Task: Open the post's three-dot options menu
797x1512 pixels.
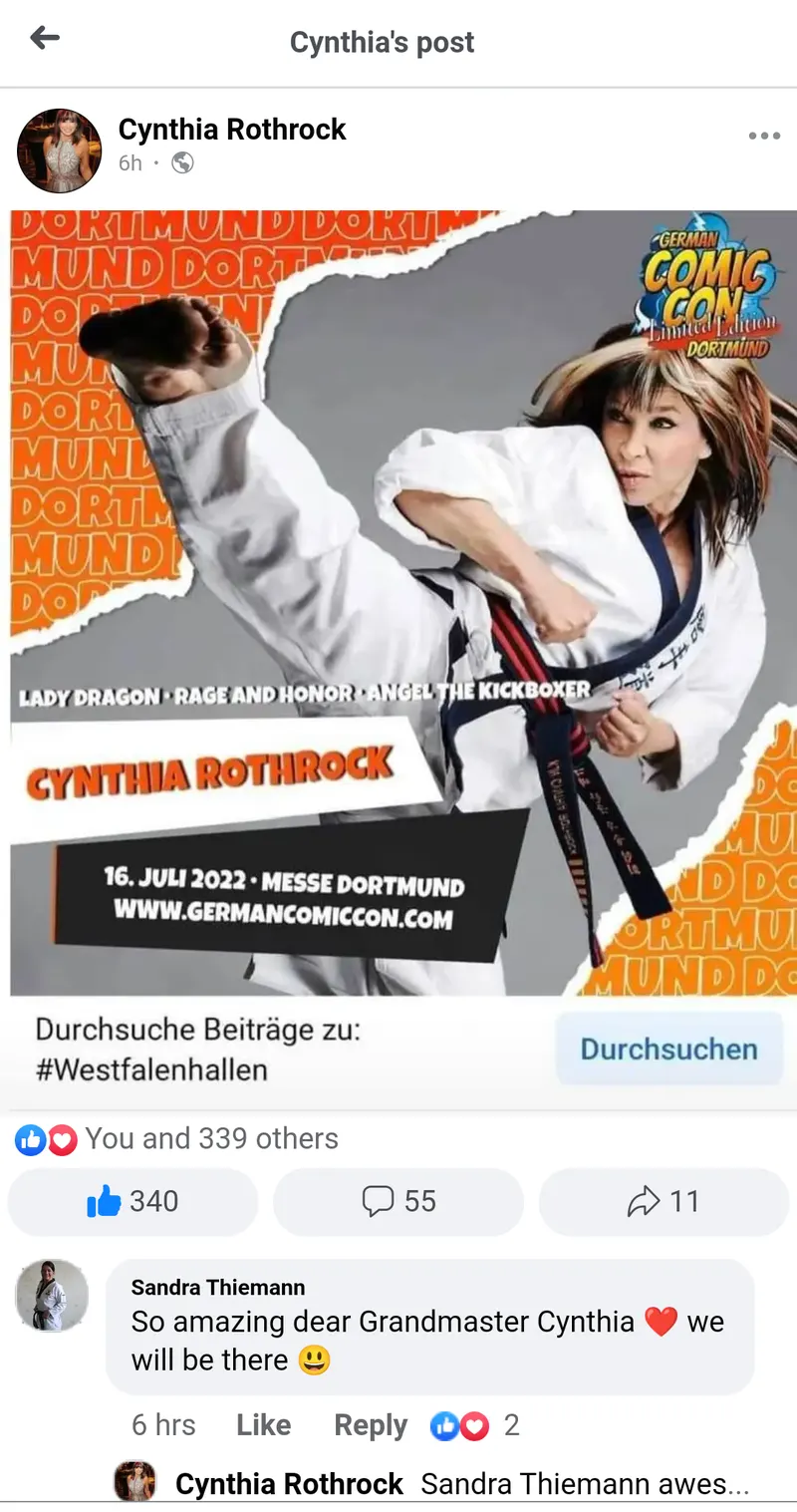Action: (x=764, y=137)
